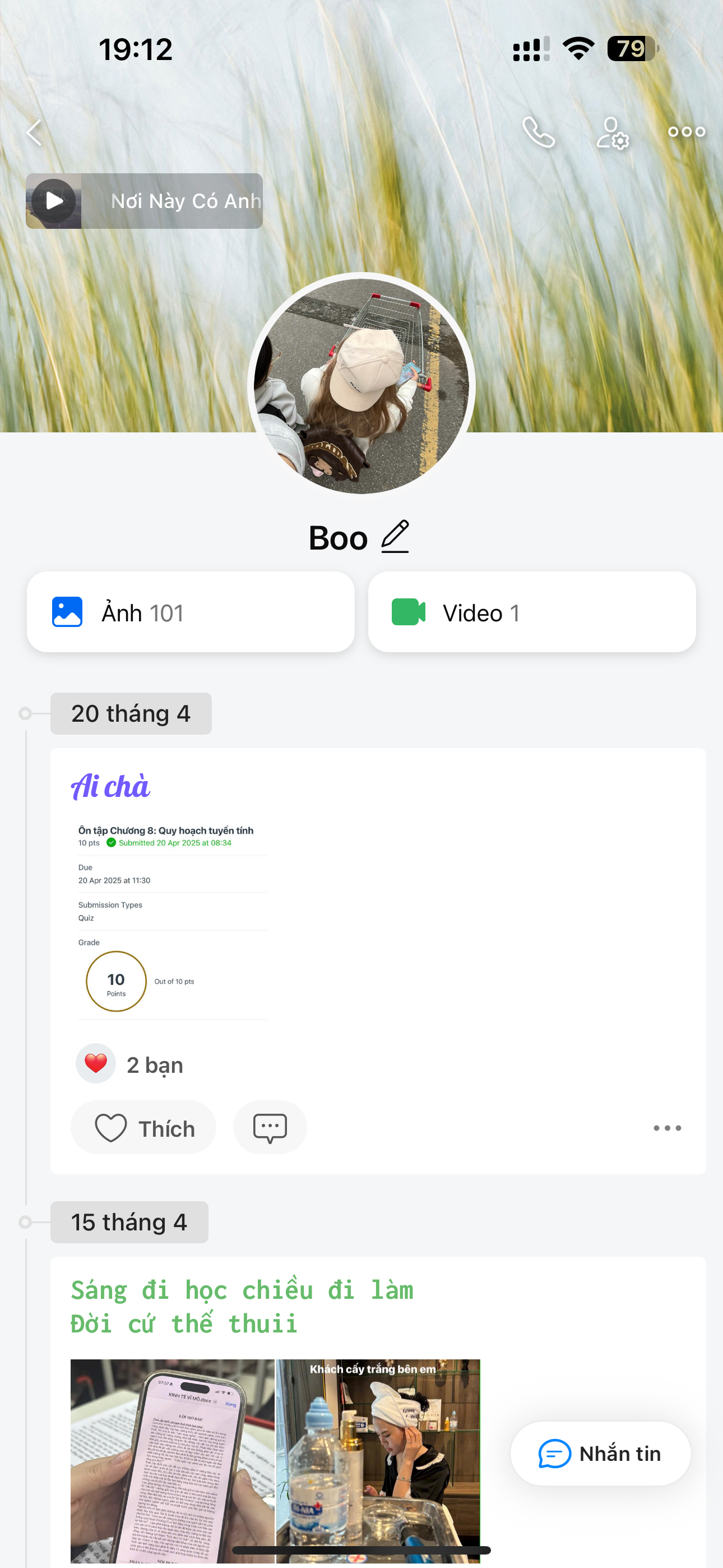View the 2 bạn who reacted
The width and height of the screenshot is (723, 1568).
[131, 1064]
